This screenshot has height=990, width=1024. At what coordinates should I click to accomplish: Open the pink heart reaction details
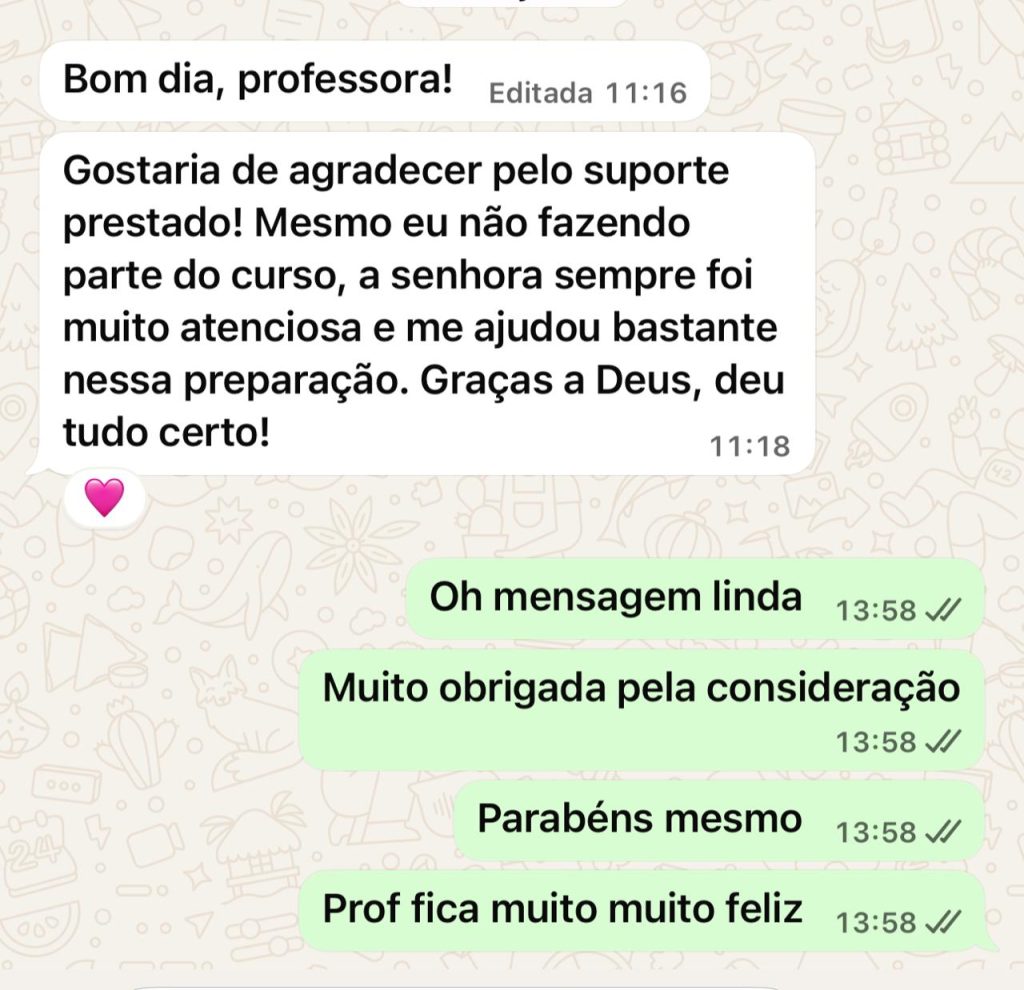click(x=104, y=497)
